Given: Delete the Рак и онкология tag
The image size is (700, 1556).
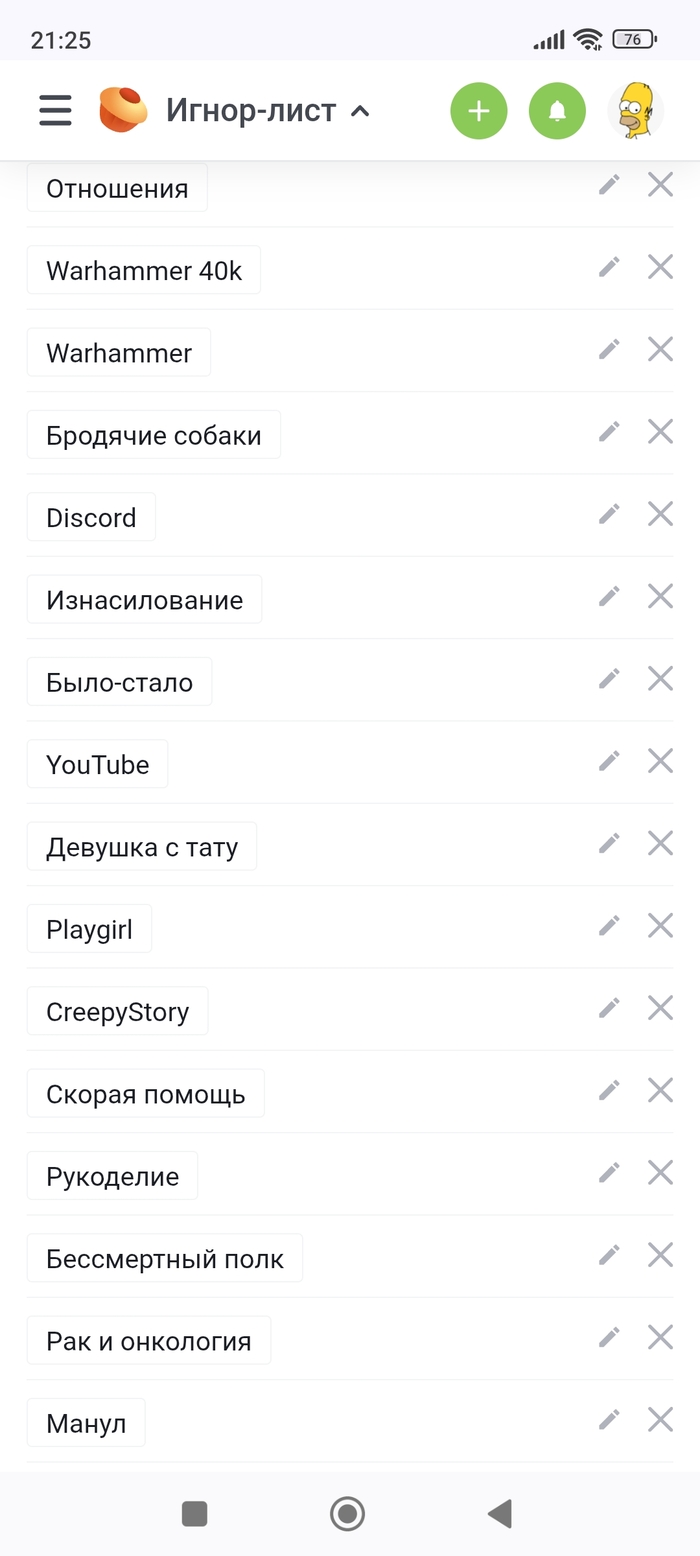Looking at the screenshot, I should [660, 1337].
